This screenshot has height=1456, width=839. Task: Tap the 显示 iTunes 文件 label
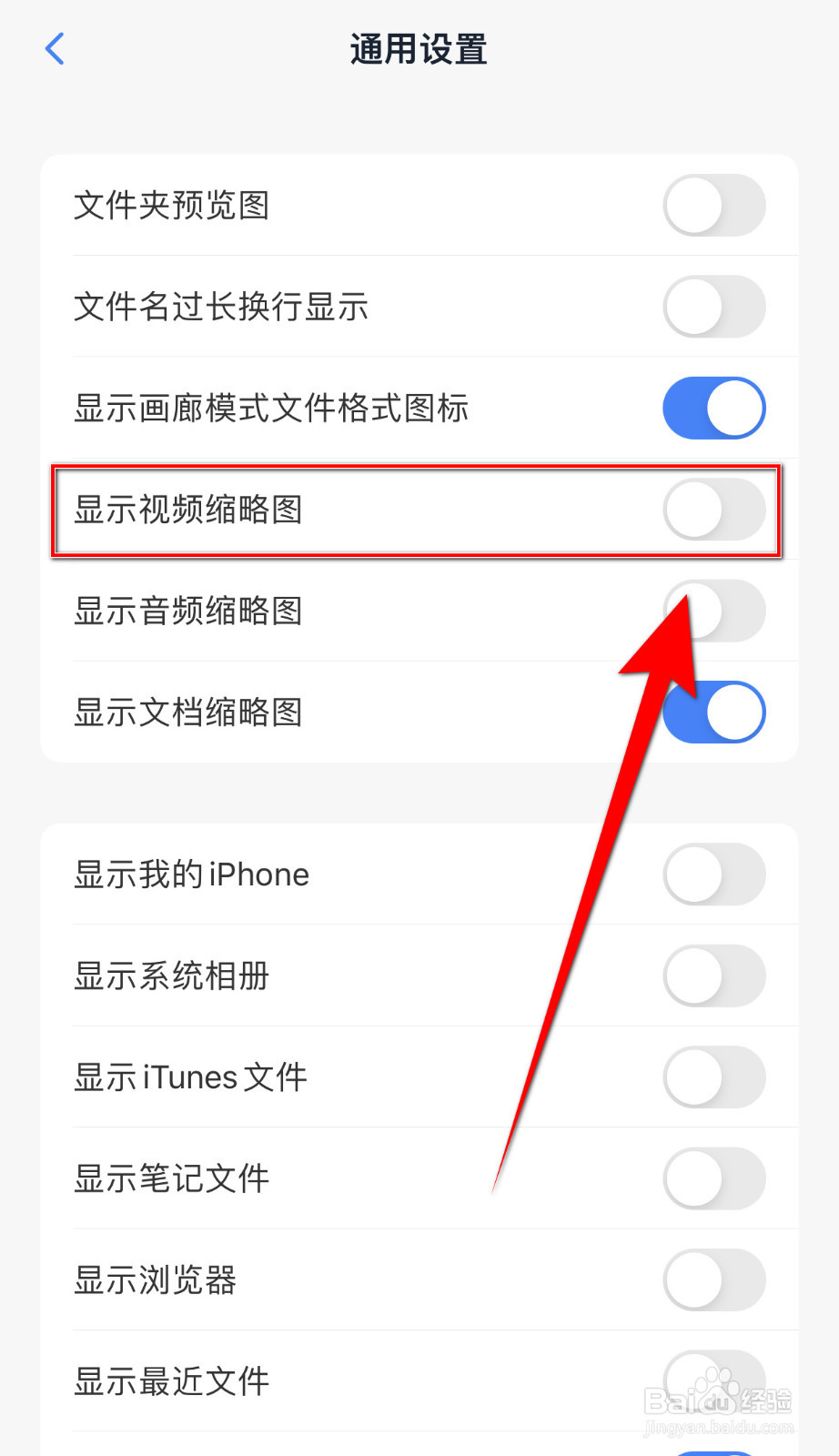point(190,1077)
